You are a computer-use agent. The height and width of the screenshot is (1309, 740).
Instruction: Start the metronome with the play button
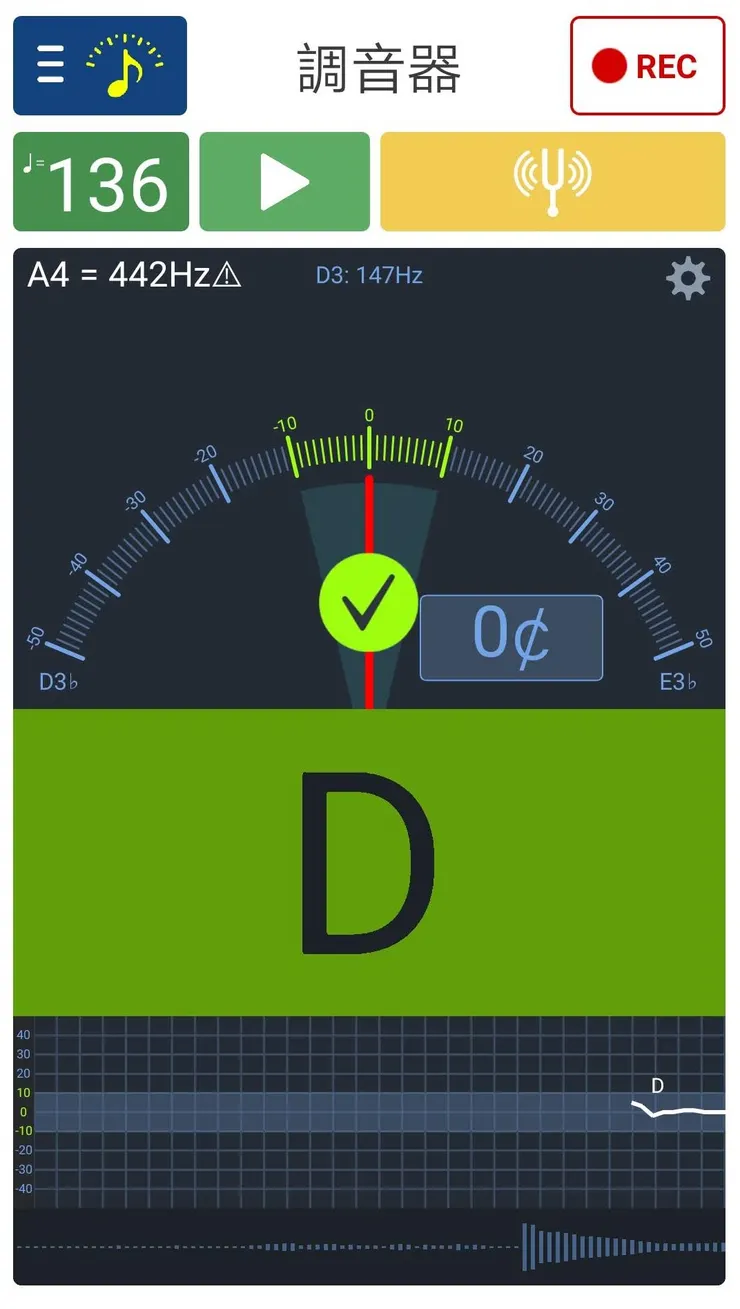point(284,182)
